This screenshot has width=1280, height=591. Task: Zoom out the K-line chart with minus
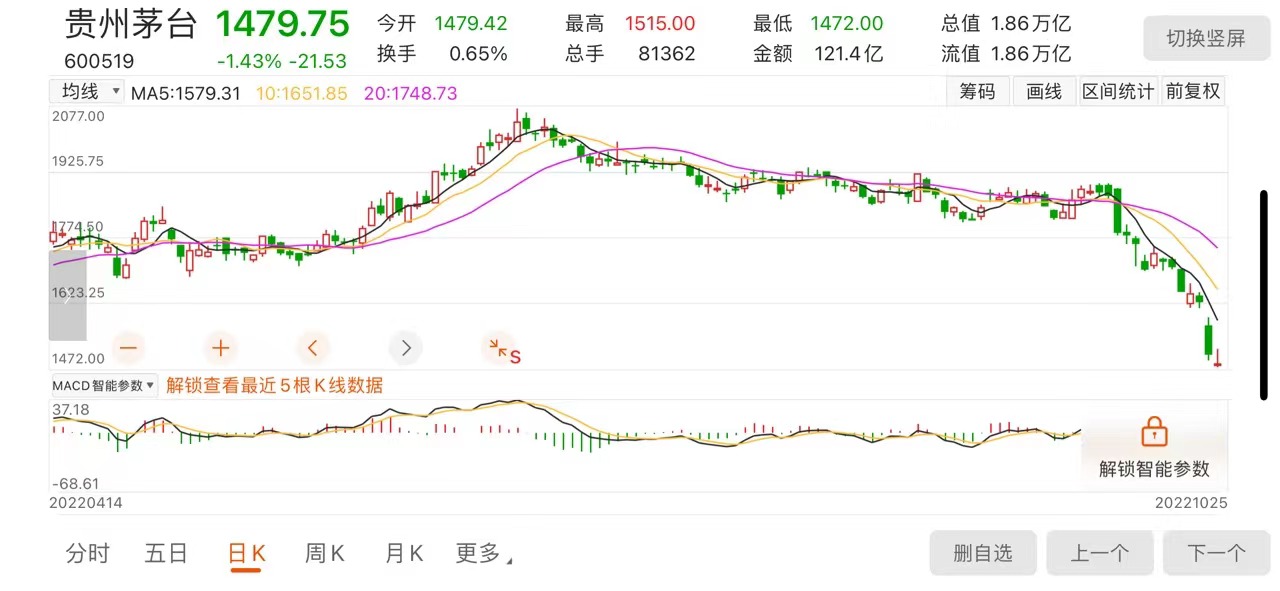coord(129,348)
